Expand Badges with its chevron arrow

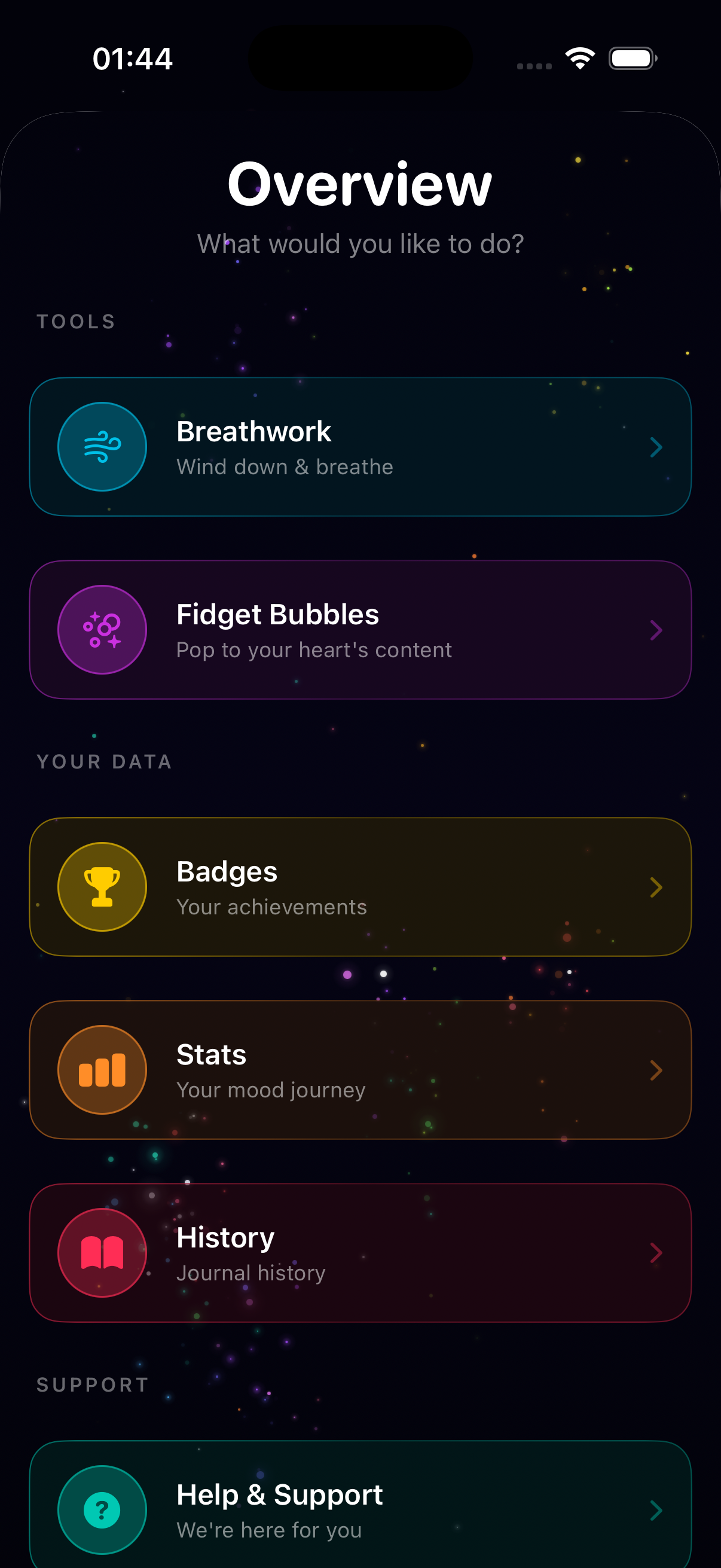click(656, 887)
